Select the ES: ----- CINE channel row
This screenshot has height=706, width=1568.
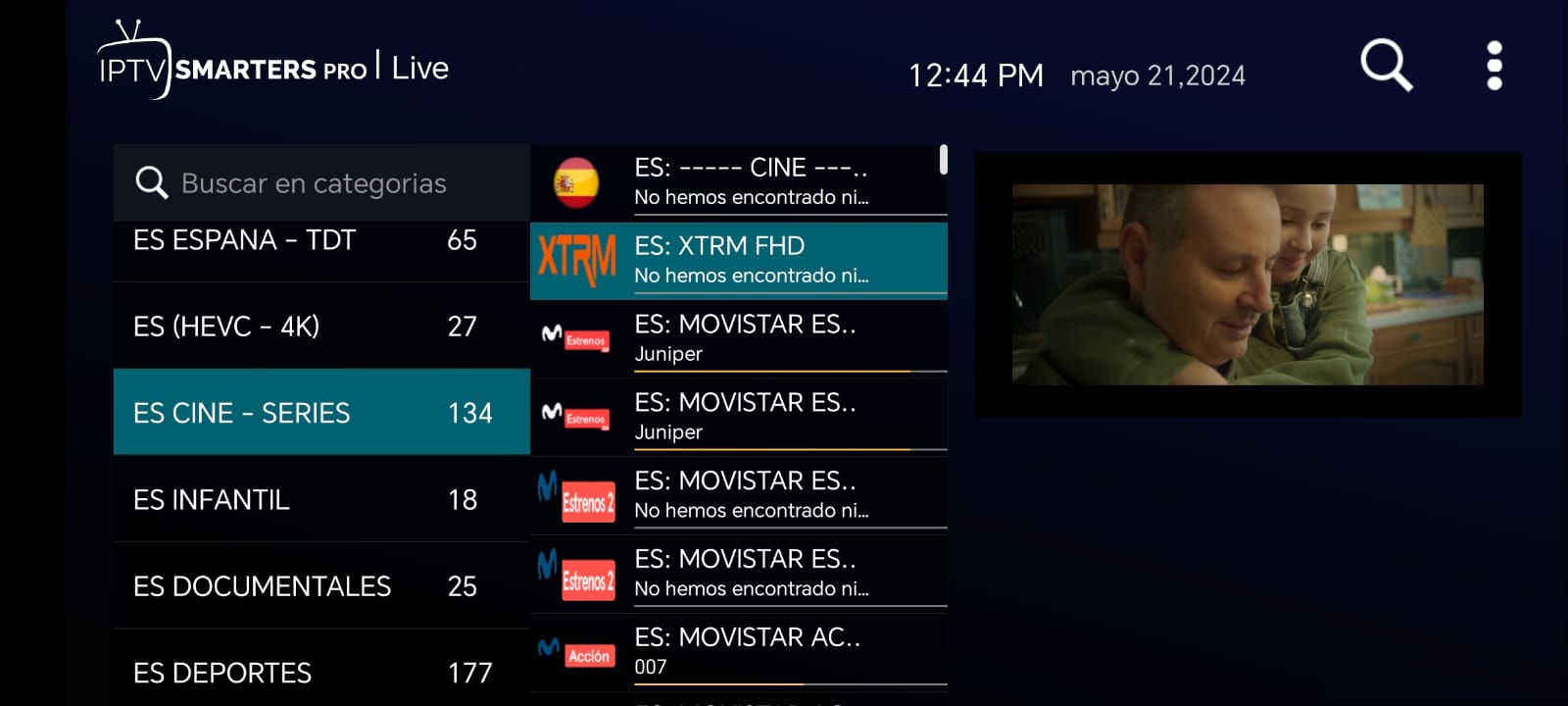738,181
